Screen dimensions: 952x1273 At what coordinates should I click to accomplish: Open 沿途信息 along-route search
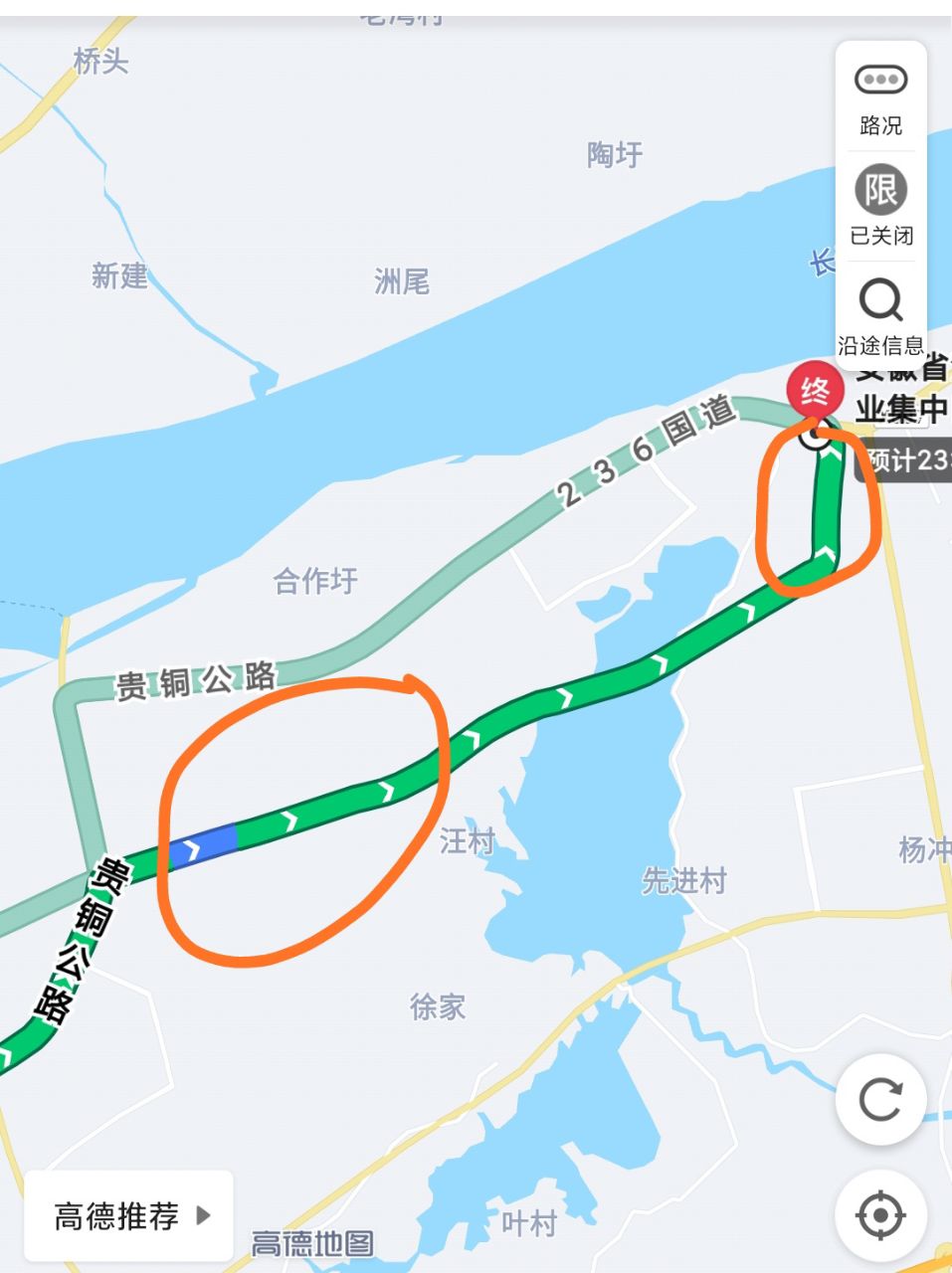(x=880, y=316)
